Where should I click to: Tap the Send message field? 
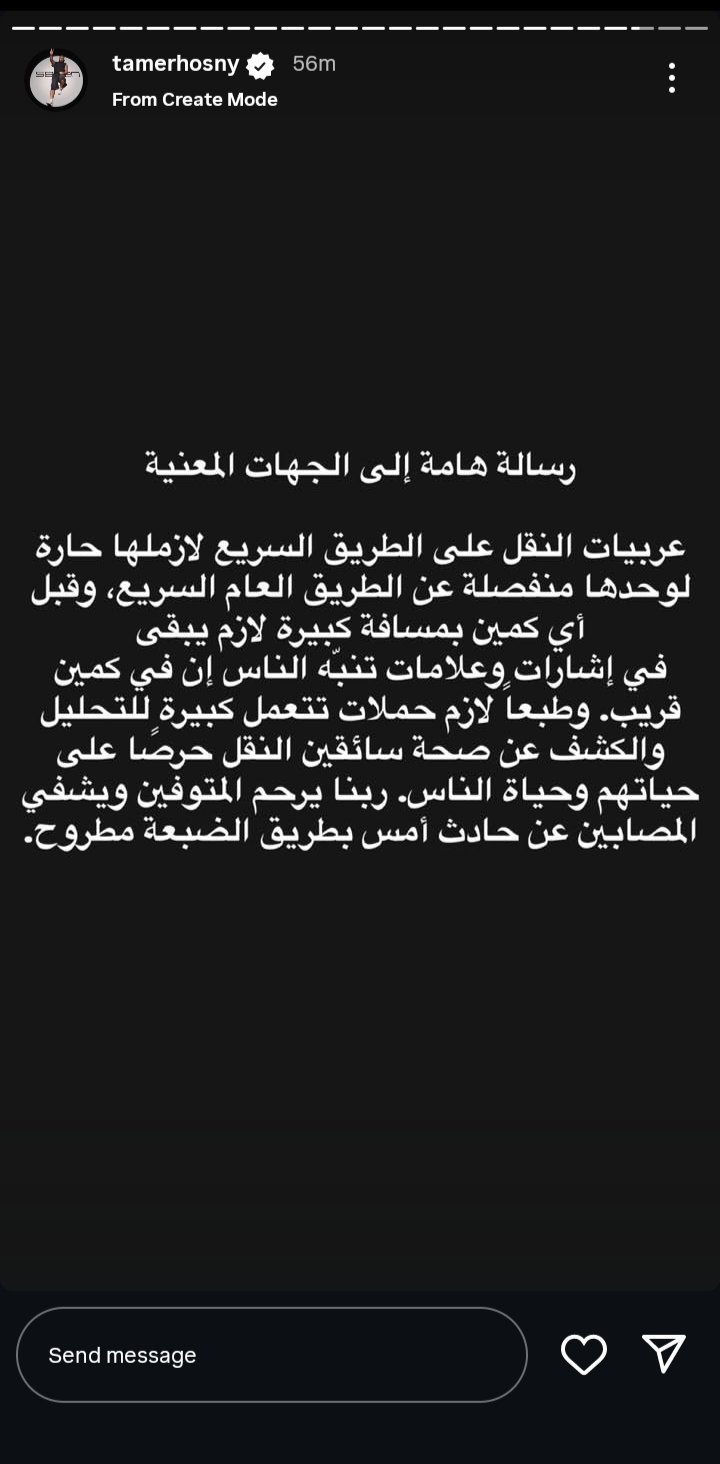pos(271,1355)
